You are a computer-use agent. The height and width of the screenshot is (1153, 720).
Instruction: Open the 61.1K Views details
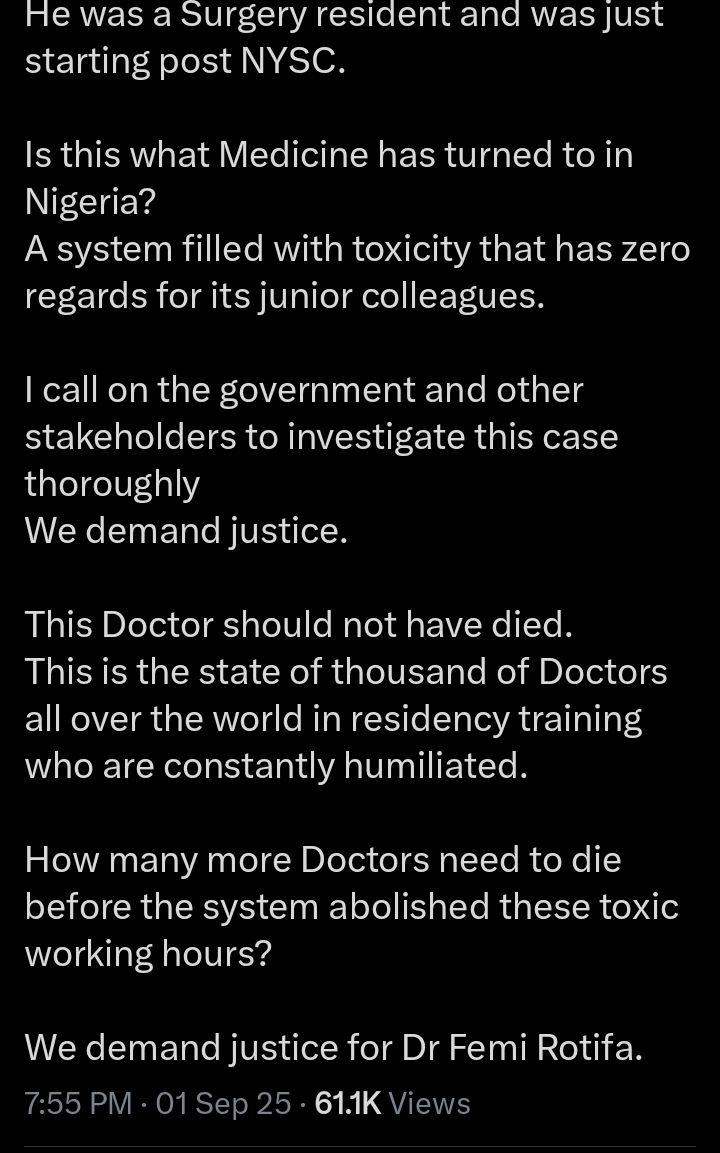[392, 1103]
